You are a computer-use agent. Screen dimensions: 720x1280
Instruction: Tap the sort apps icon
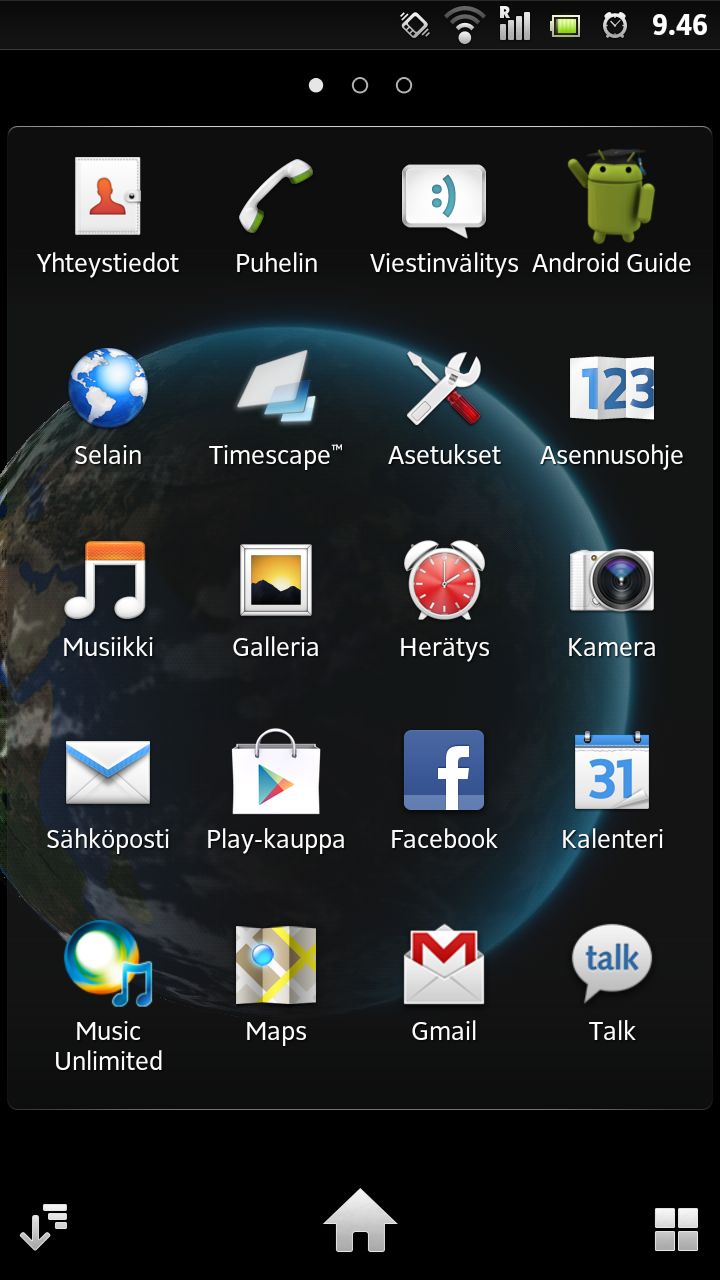pos(43,1227)
